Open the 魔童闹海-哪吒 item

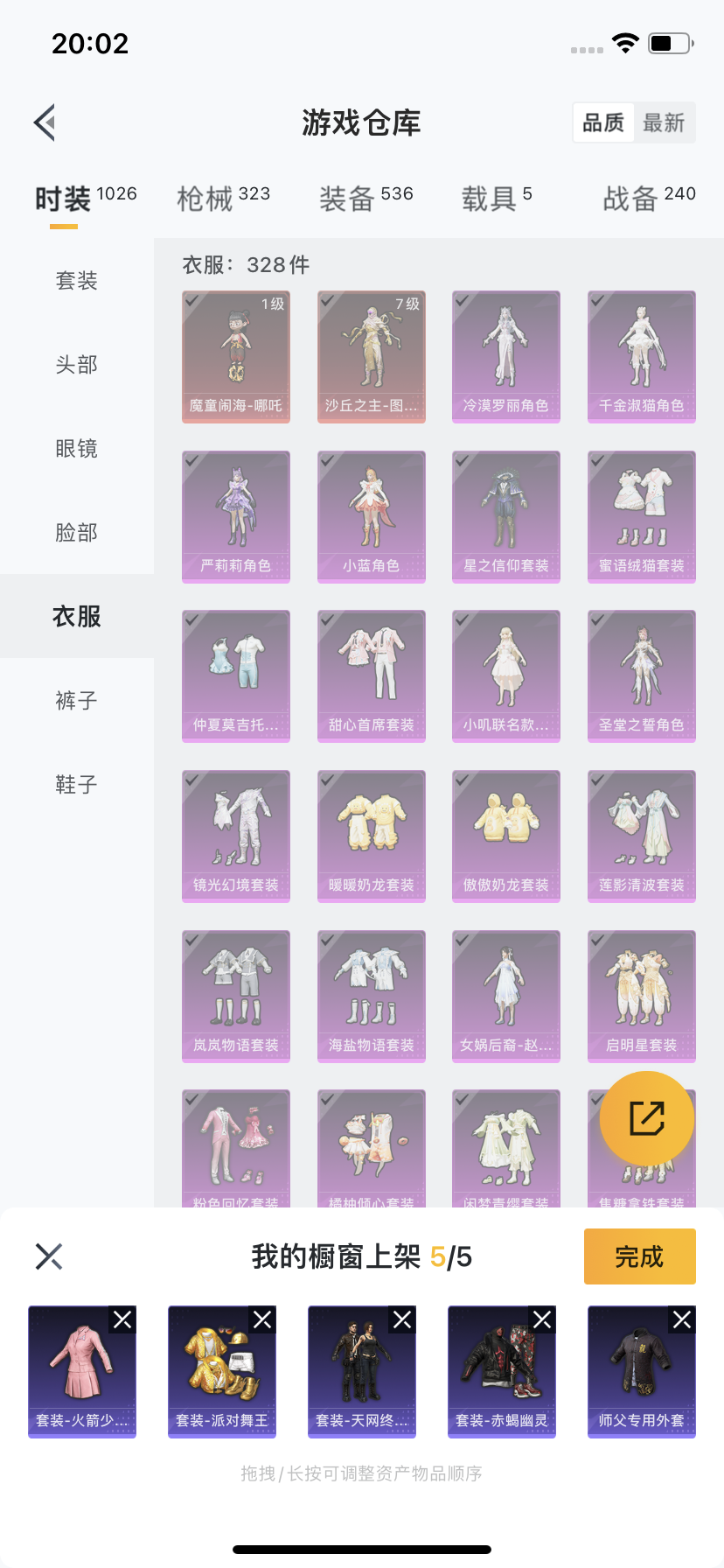[x=236, y=357]
